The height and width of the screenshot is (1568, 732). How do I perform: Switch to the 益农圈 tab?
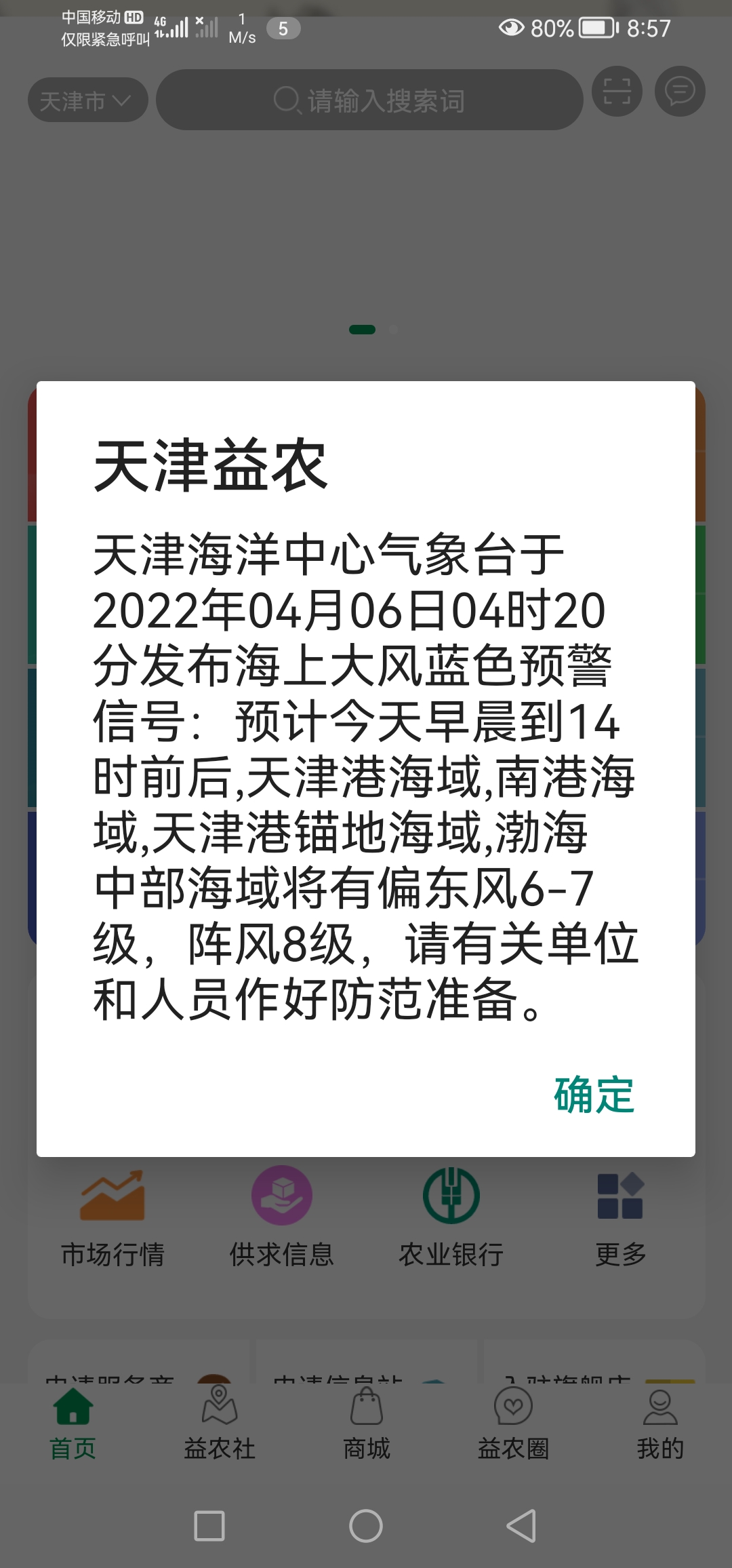[513, 1424]
